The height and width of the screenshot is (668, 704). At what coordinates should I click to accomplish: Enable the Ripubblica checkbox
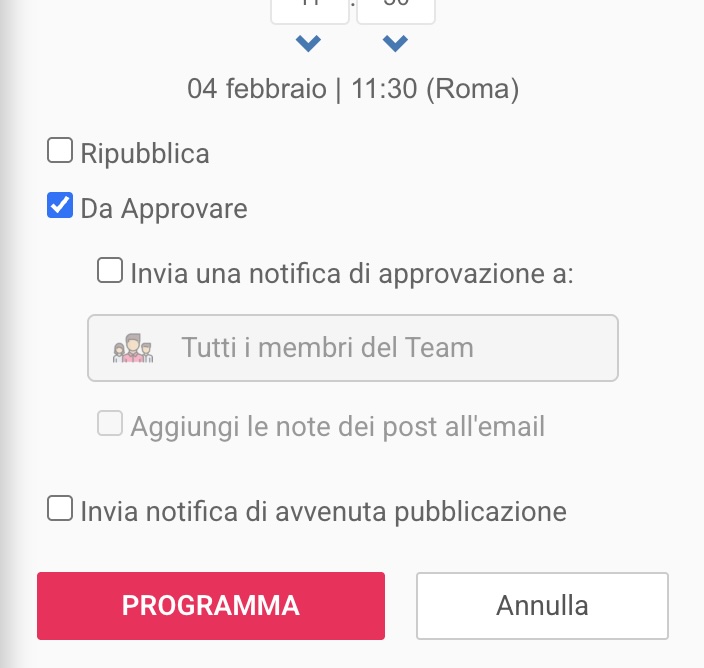[x=61, y=152]
